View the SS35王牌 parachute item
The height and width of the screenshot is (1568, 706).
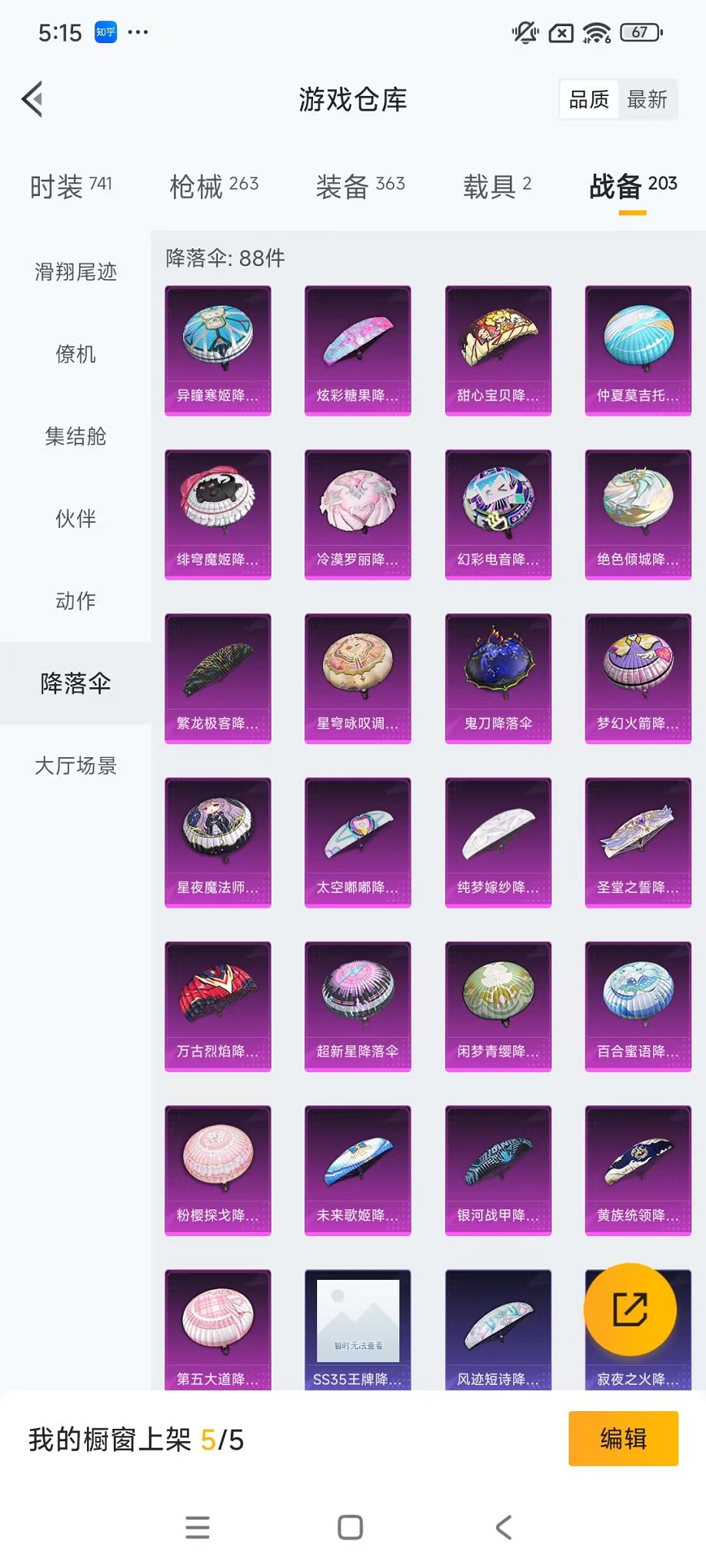click(x=358, y=1330)
